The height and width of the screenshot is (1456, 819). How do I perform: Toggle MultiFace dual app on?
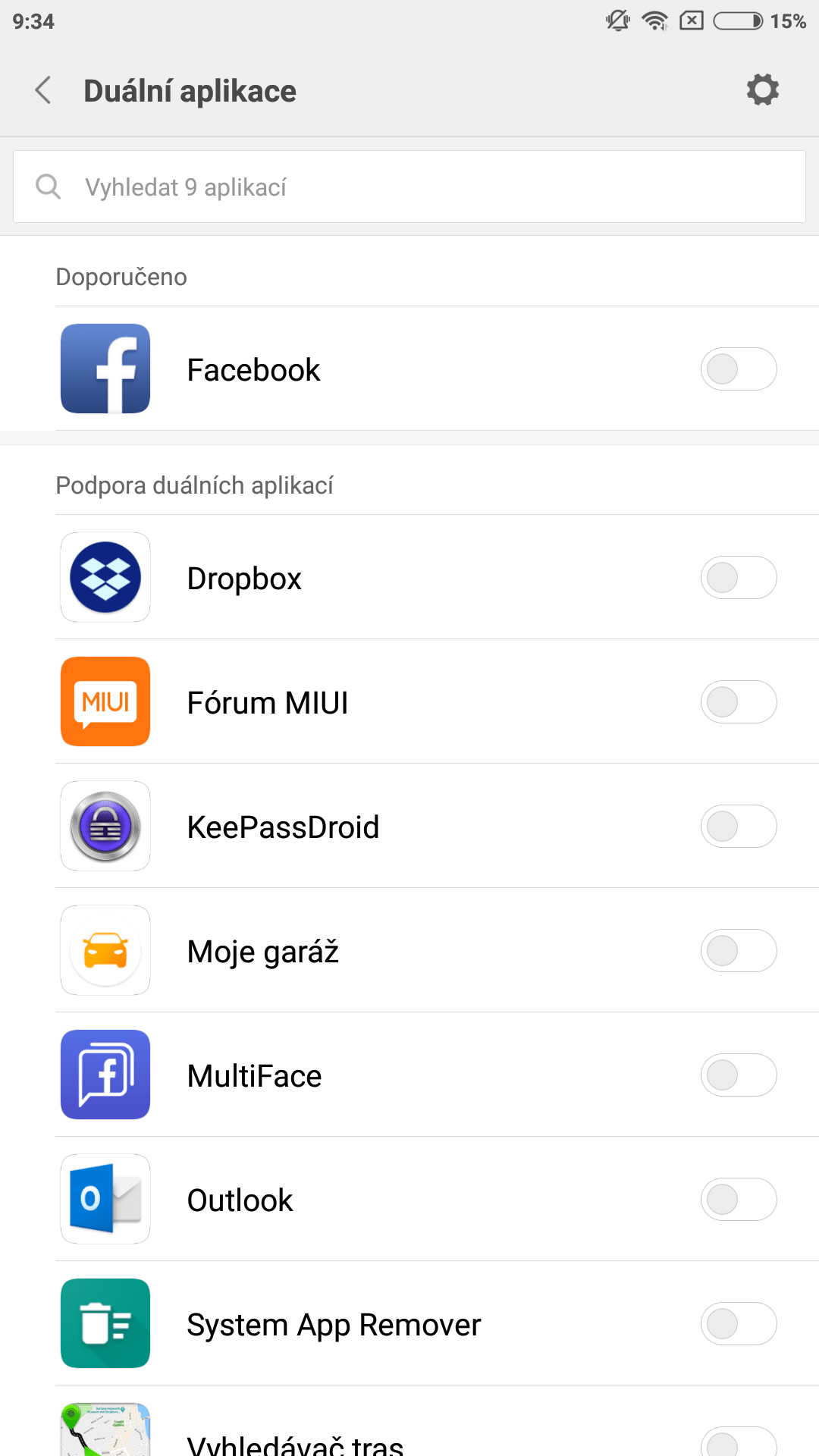(x=739, y=1075)
